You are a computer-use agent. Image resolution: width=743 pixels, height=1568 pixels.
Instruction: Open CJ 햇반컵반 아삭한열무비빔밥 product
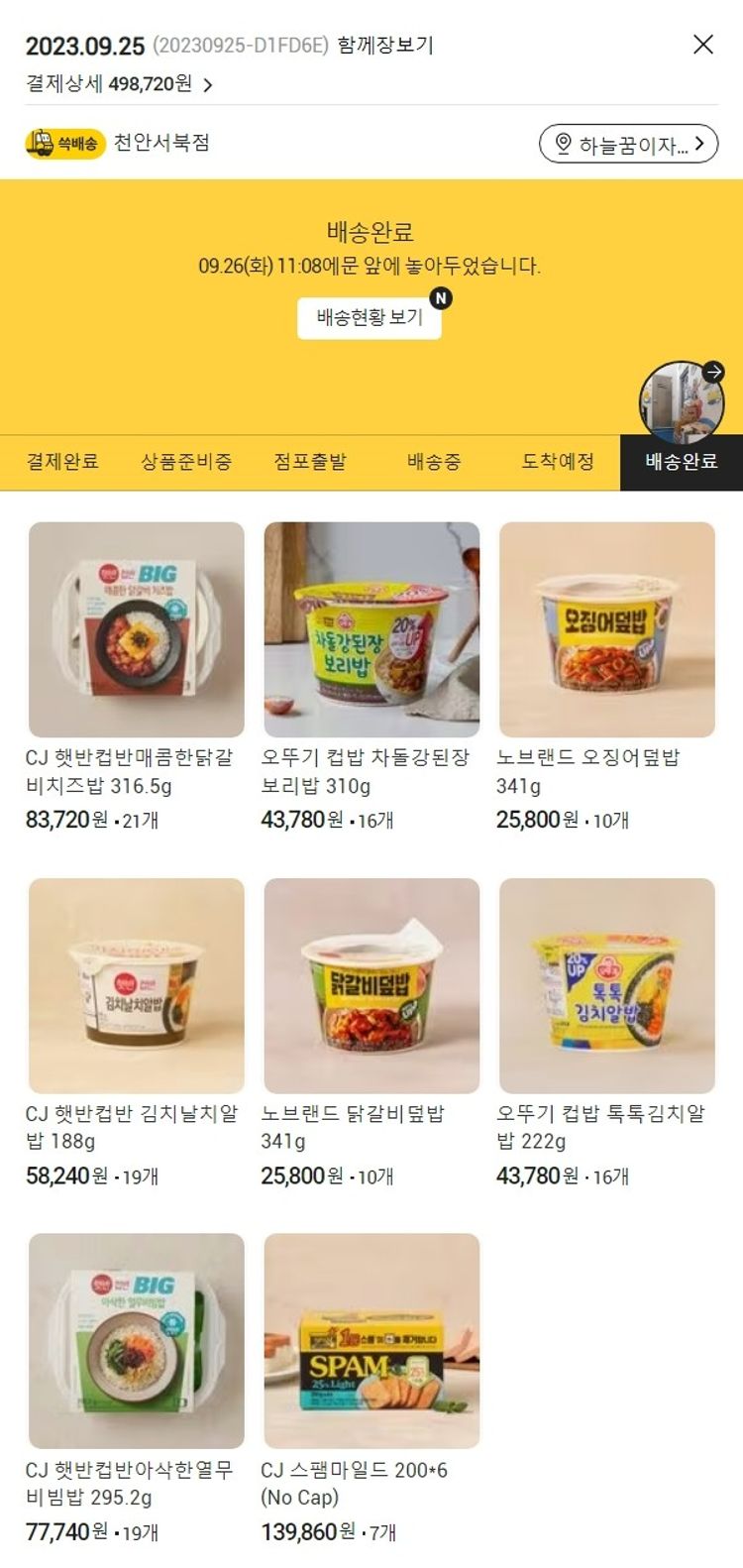tap(137, 1341)
